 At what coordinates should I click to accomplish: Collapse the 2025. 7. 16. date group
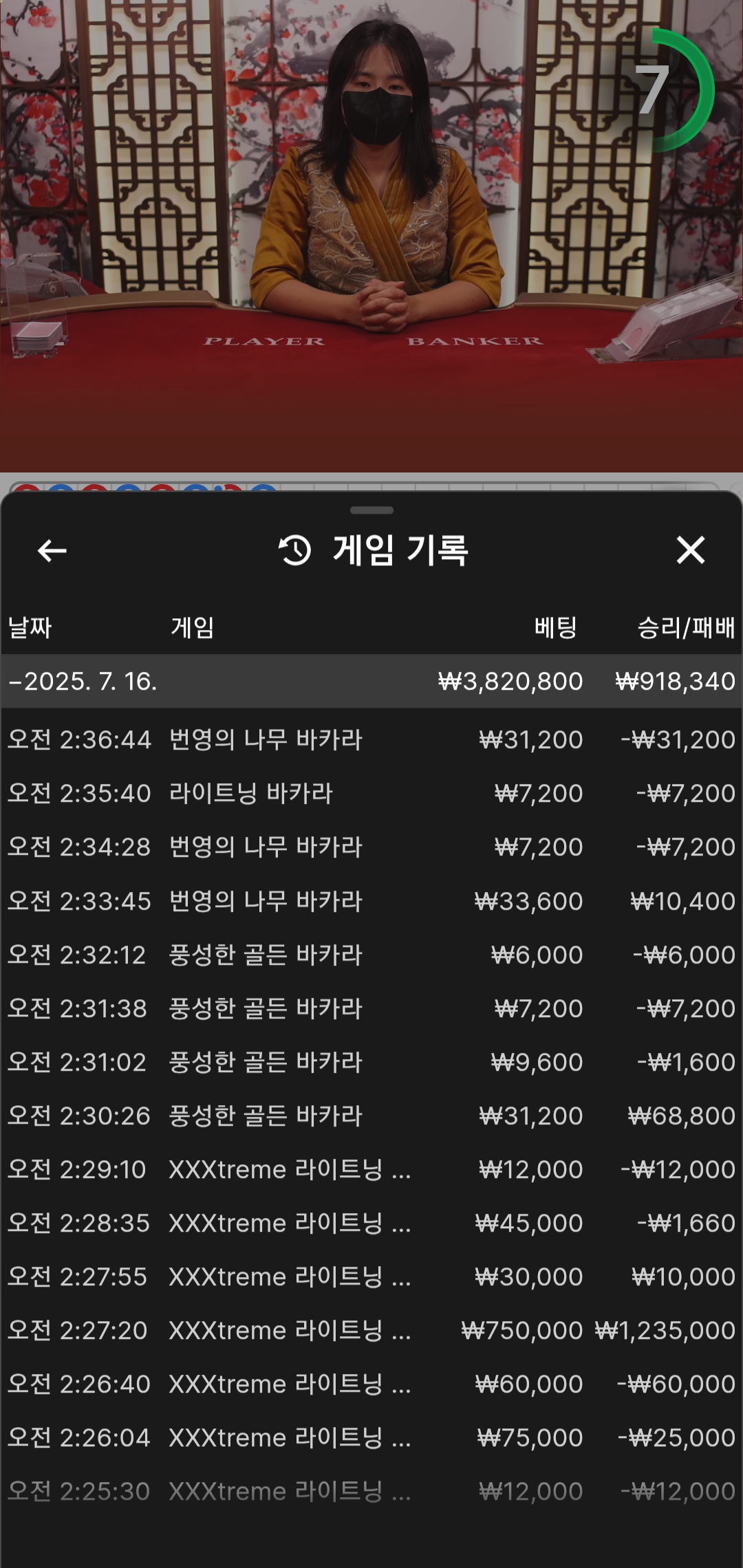tap(83, 682)
